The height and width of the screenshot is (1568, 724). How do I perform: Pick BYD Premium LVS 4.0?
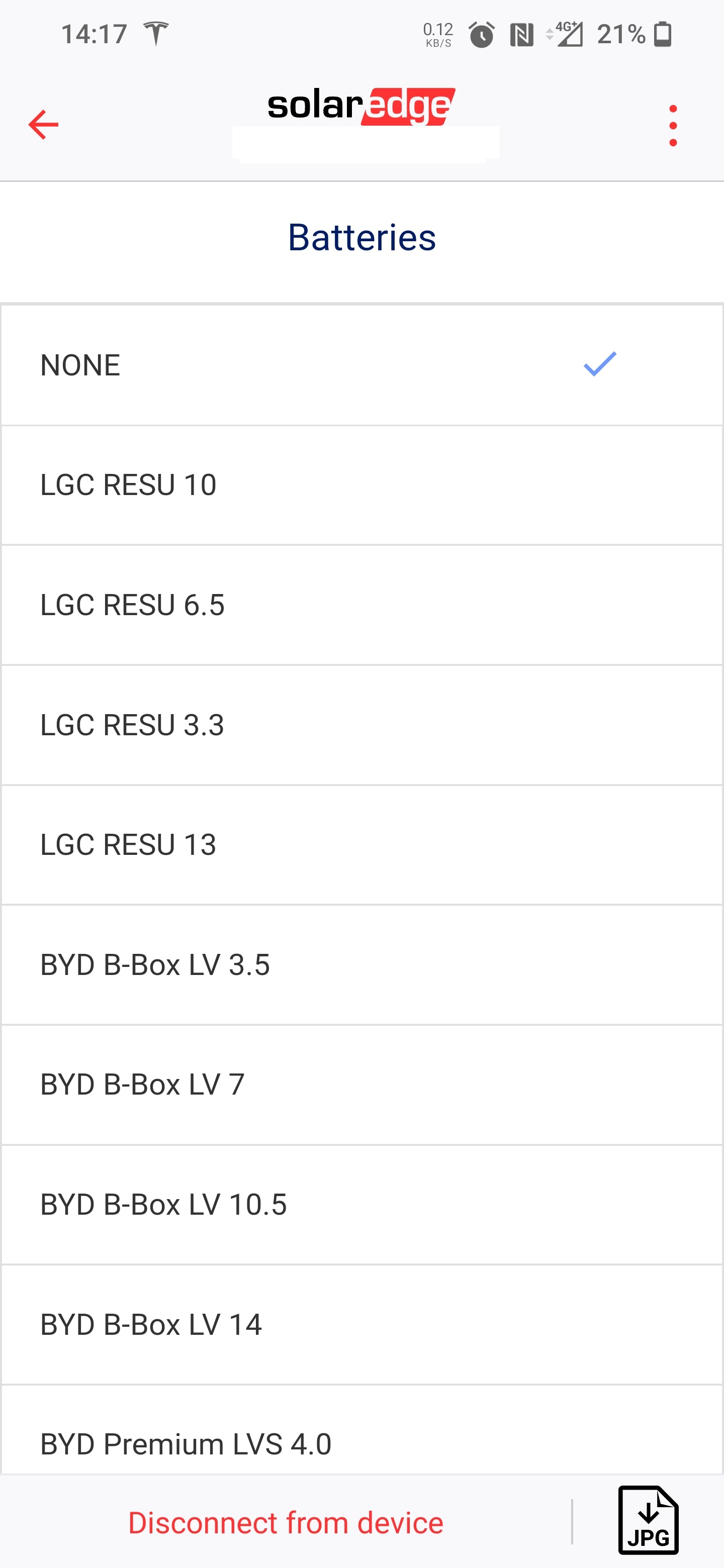(361, 1430)
